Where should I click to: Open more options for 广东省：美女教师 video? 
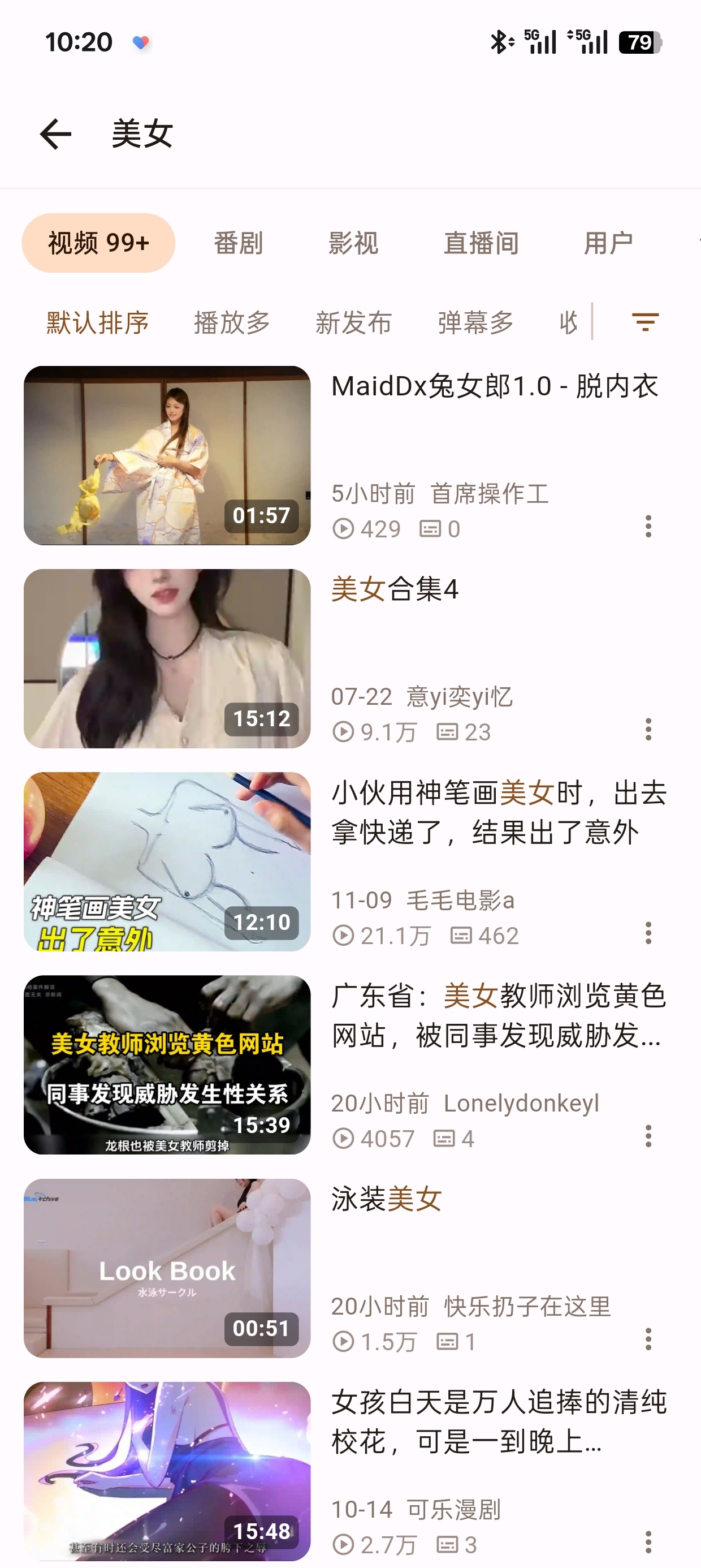coord(648,1136)
